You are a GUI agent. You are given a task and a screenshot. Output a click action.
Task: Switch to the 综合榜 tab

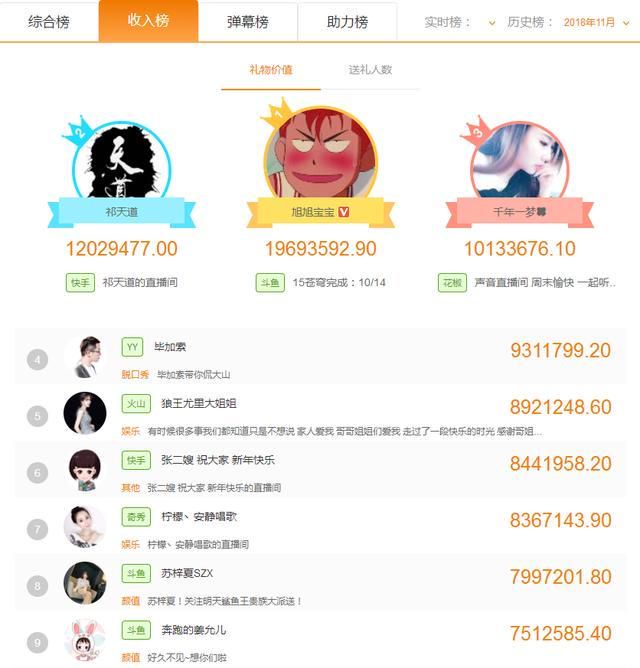[49, 21]
